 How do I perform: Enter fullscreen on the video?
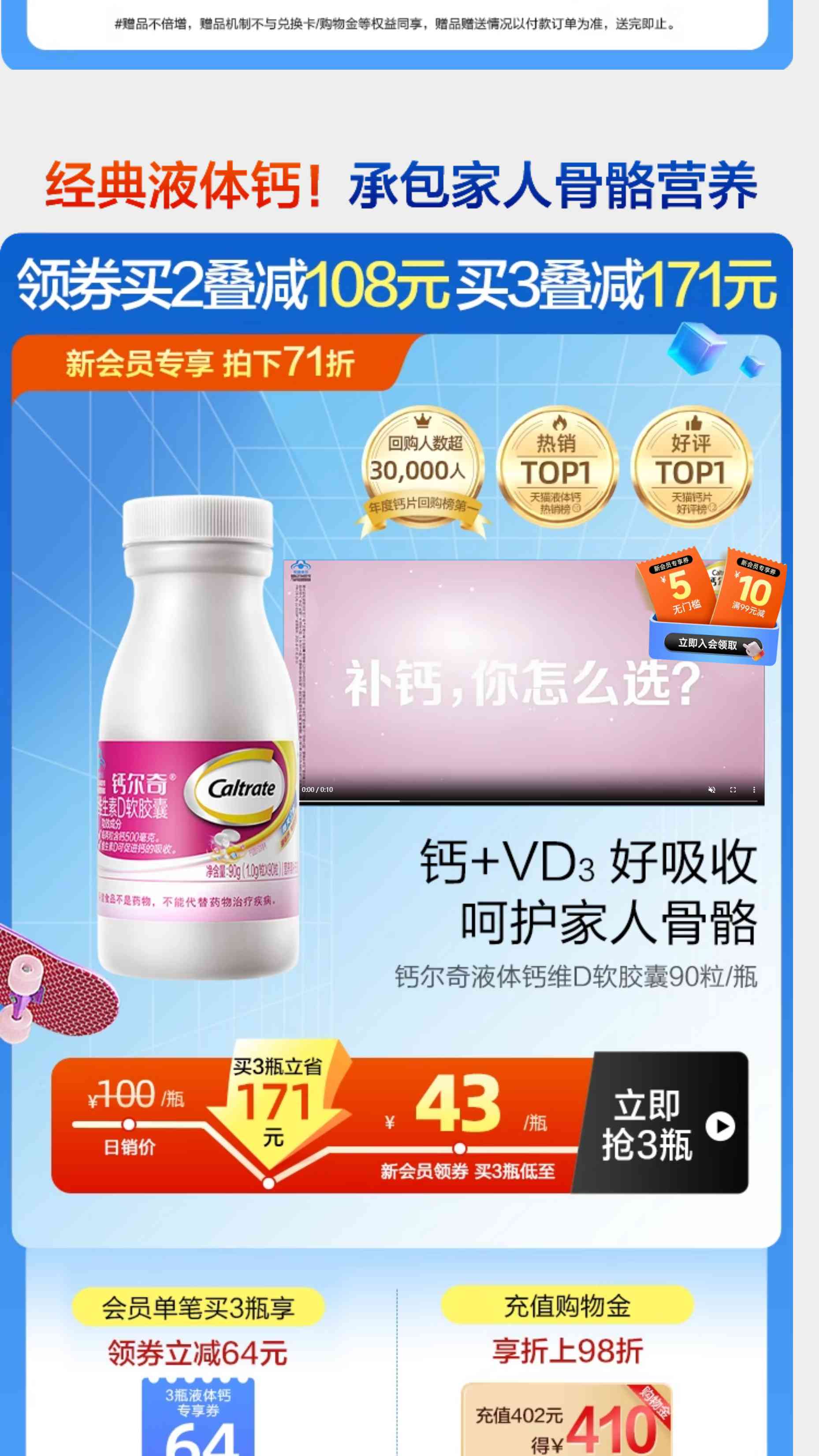click(x=733, y=790)
